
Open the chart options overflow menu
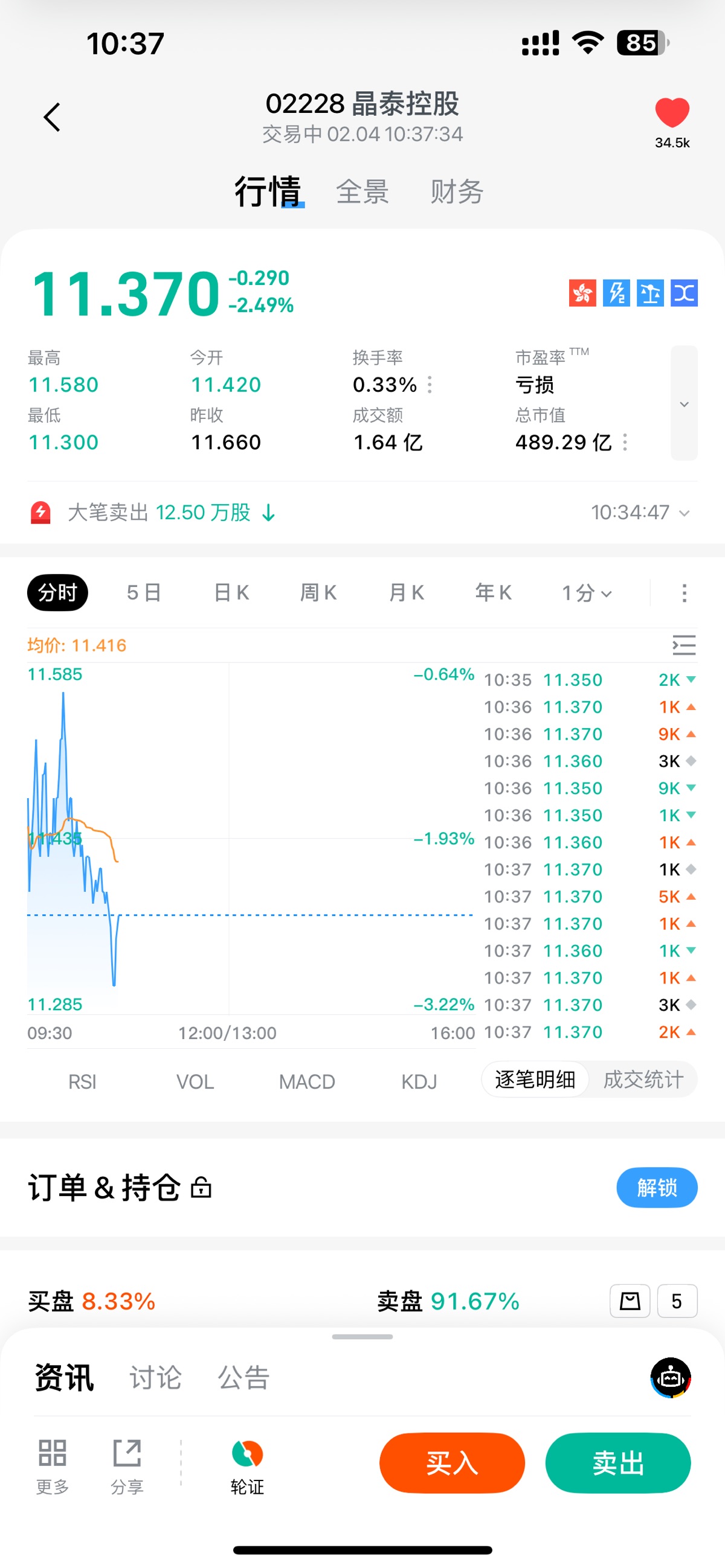tap(684, 593)
